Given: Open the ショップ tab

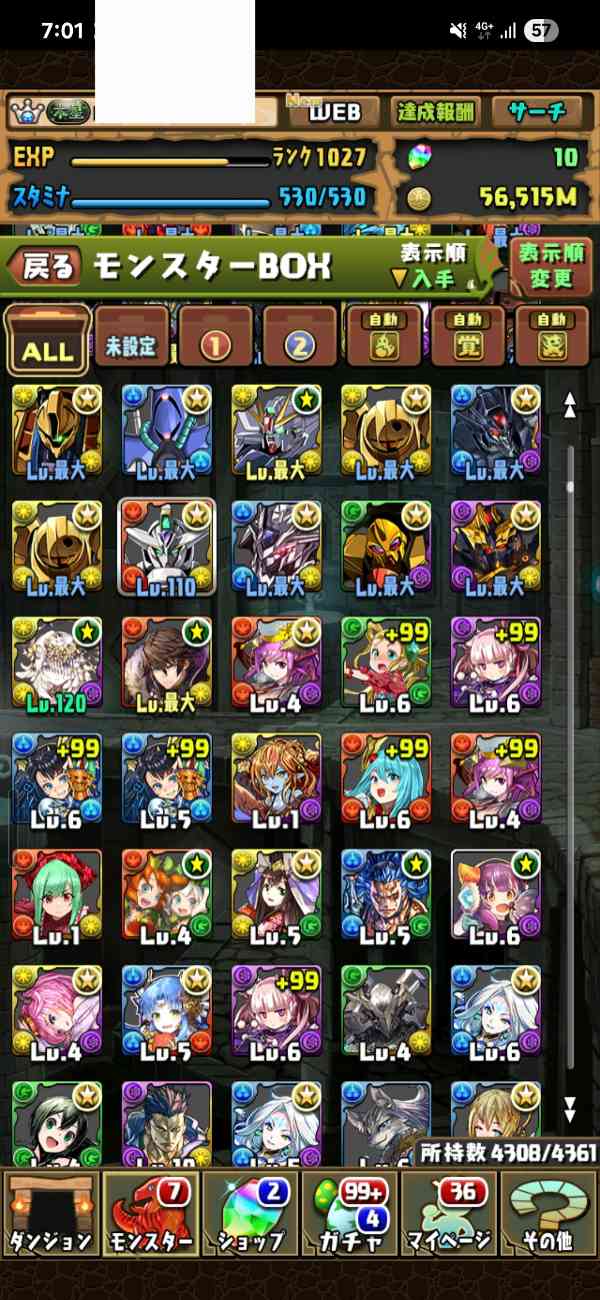Looking at the screenshot, I should (x=249, y=1214).
